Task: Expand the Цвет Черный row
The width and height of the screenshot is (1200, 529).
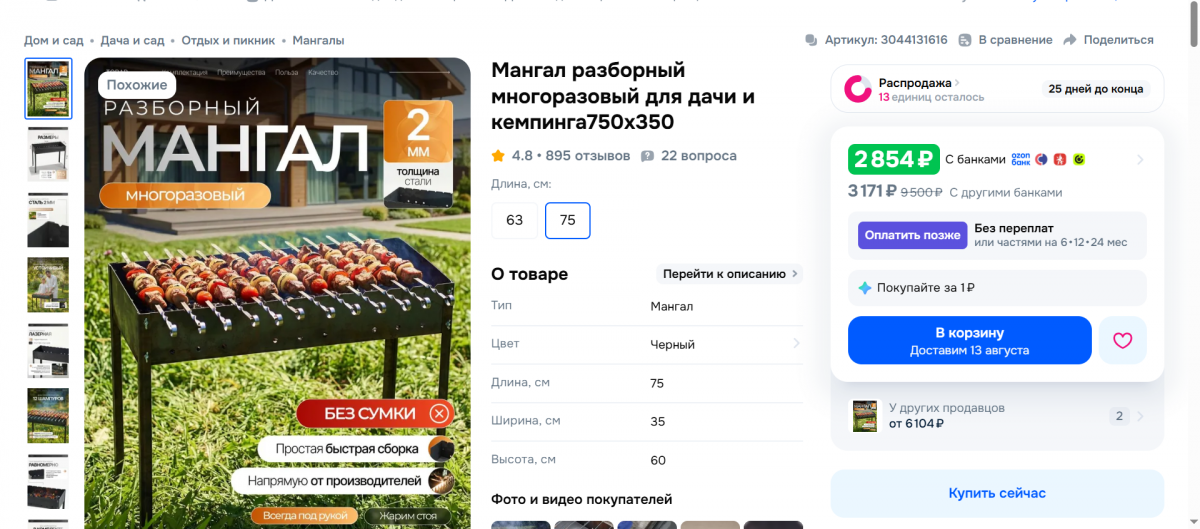Action: 647,344
